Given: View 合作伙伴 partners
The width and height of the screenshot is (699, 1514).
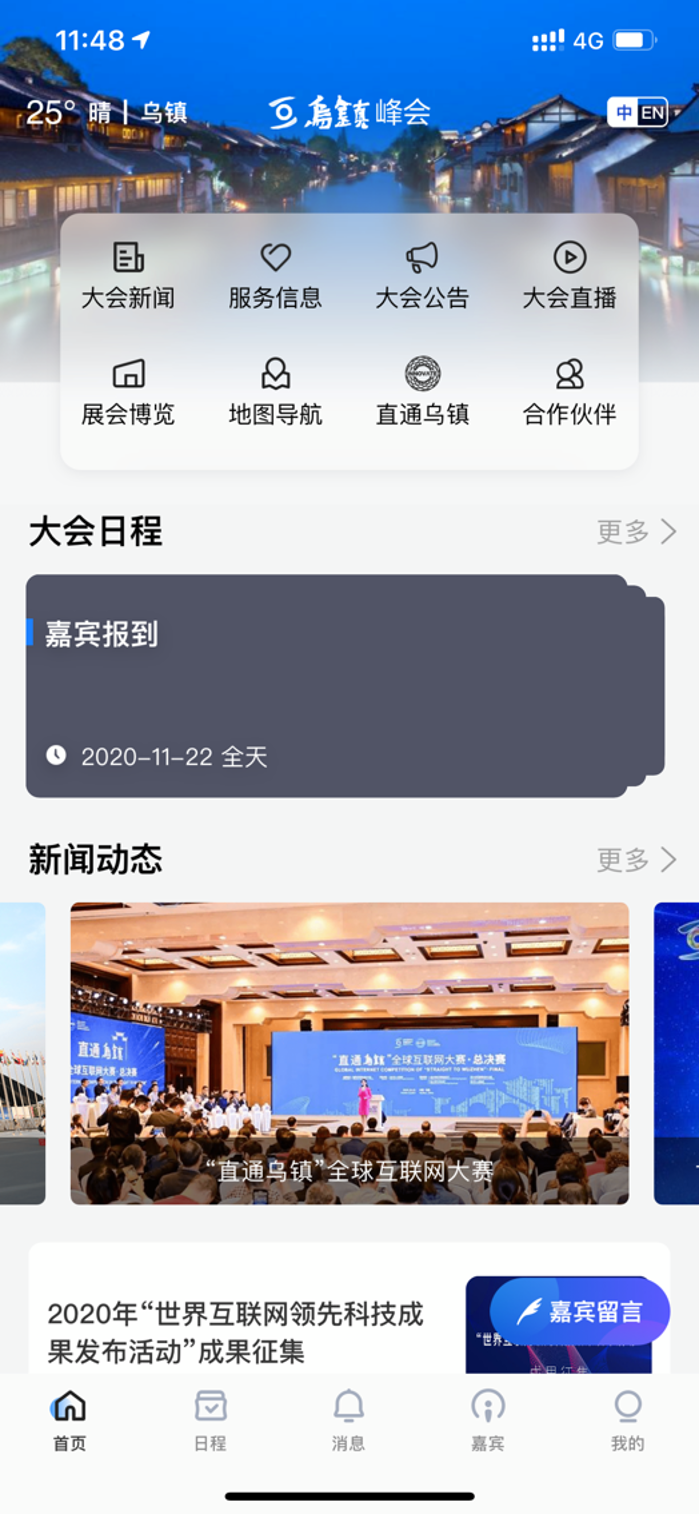Looking at the screenshot, I should (569, 392).
